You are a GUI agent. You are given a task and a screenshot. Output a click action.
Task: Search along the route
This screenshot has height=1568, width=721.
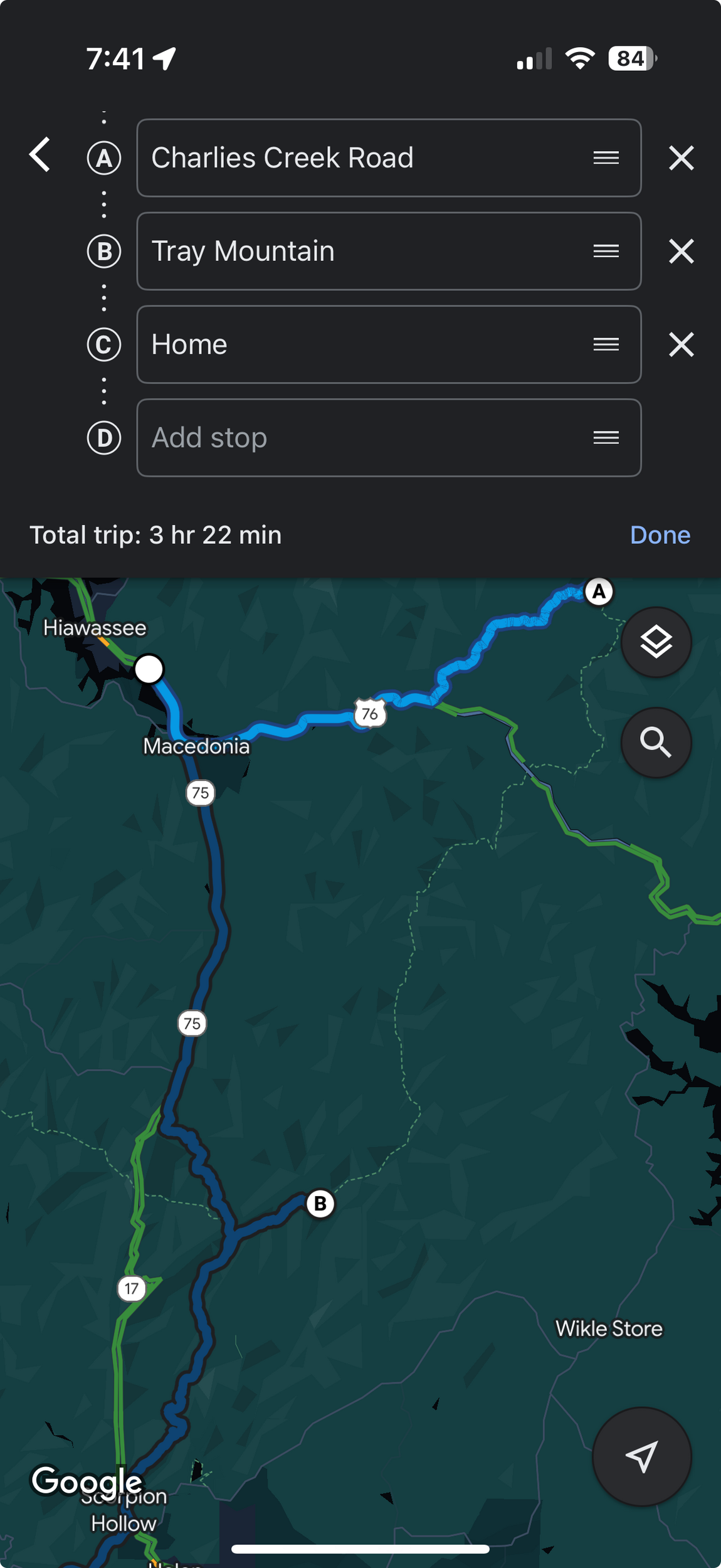coord(656,743)
